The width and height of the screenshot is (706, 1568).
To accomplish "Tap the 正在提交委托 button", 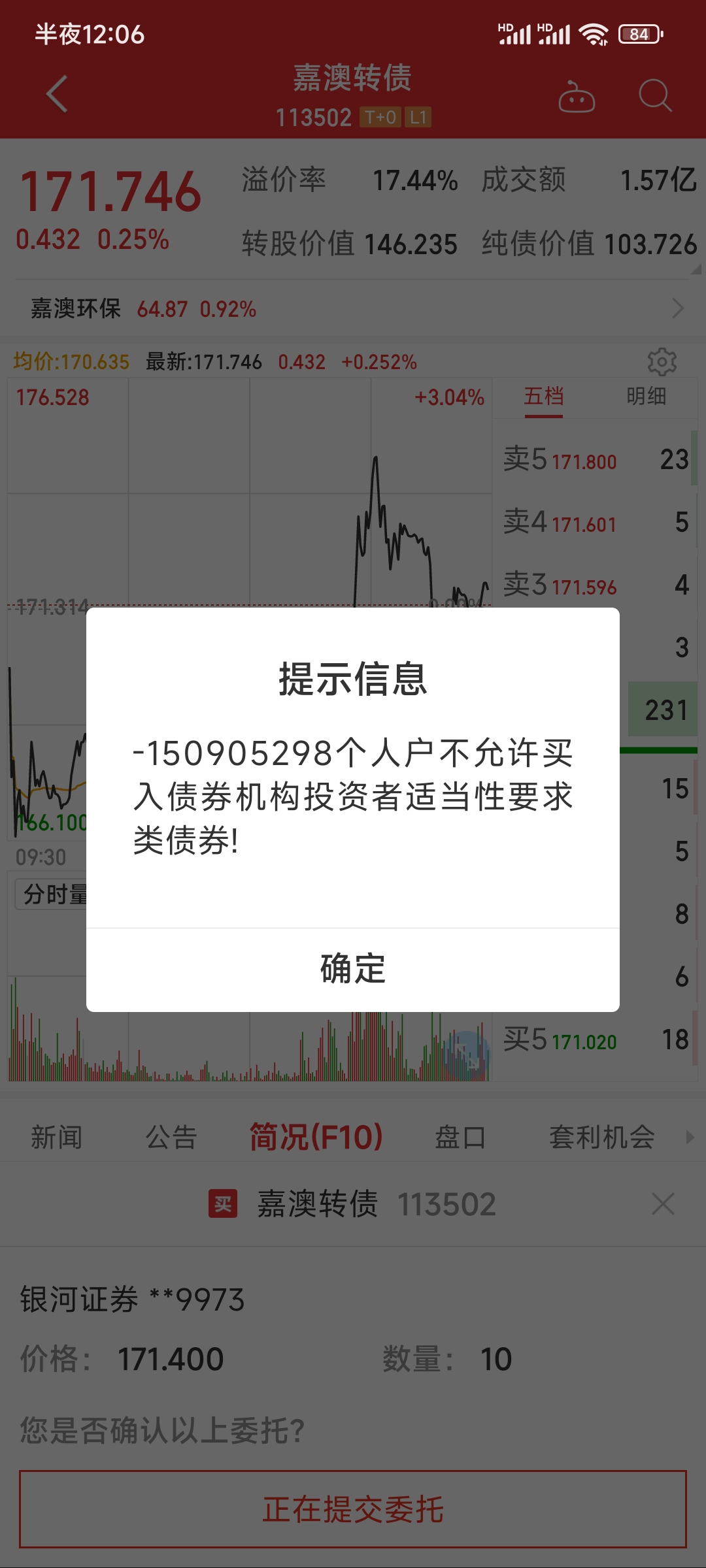I will click(x=353, y=1509).
